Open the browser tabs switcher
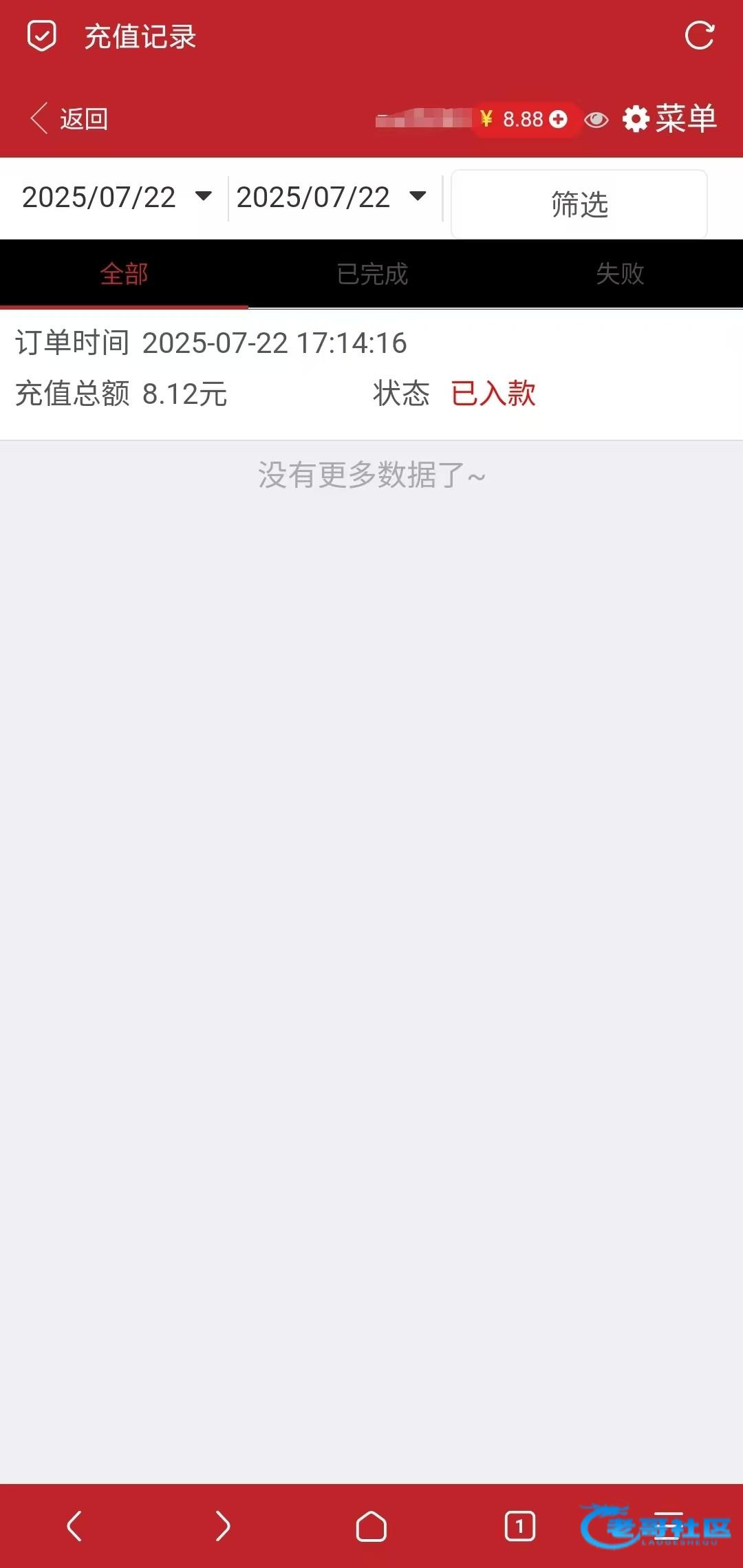The width and height of the screenshot is (743, 1568). pos(519,1526)
